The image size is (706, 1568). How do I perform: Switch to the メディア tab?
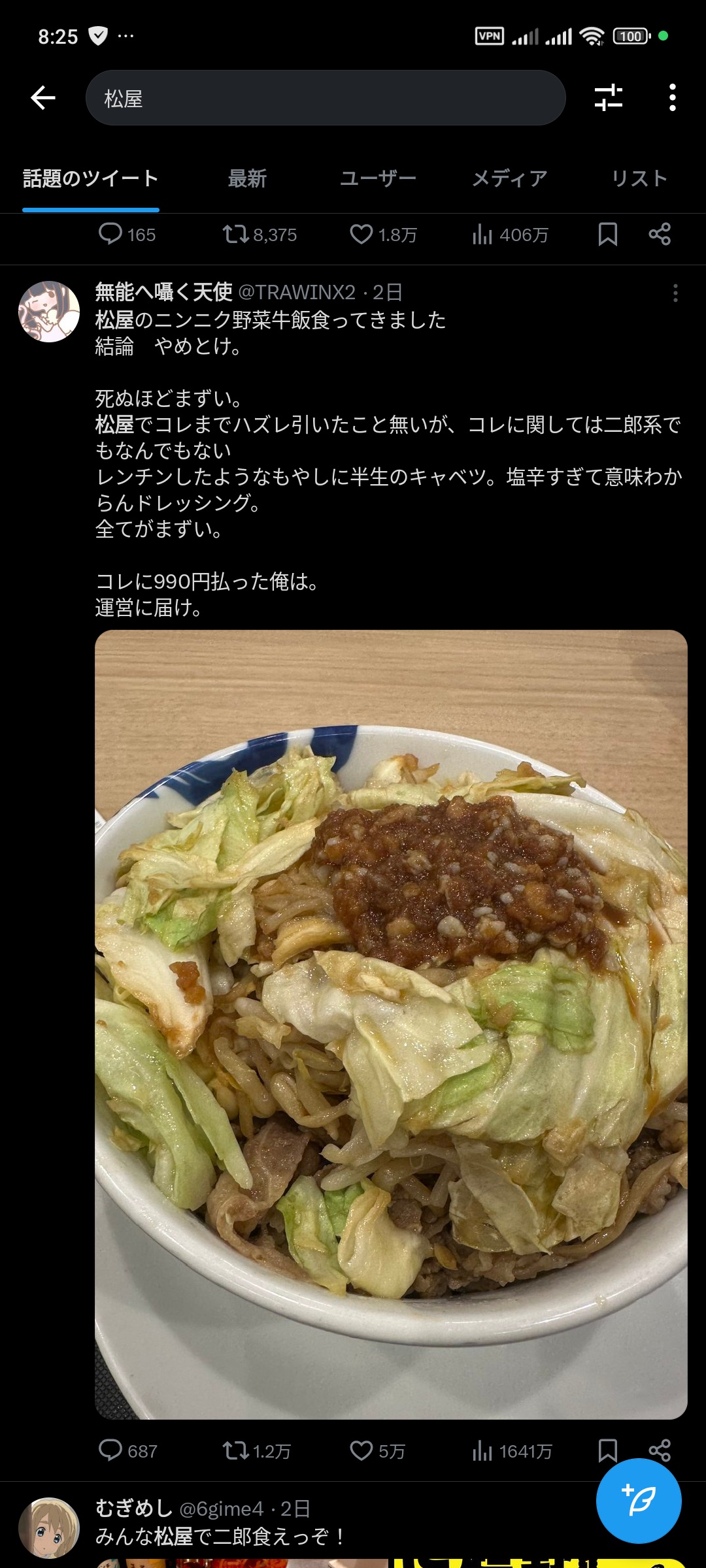(510, 178)
